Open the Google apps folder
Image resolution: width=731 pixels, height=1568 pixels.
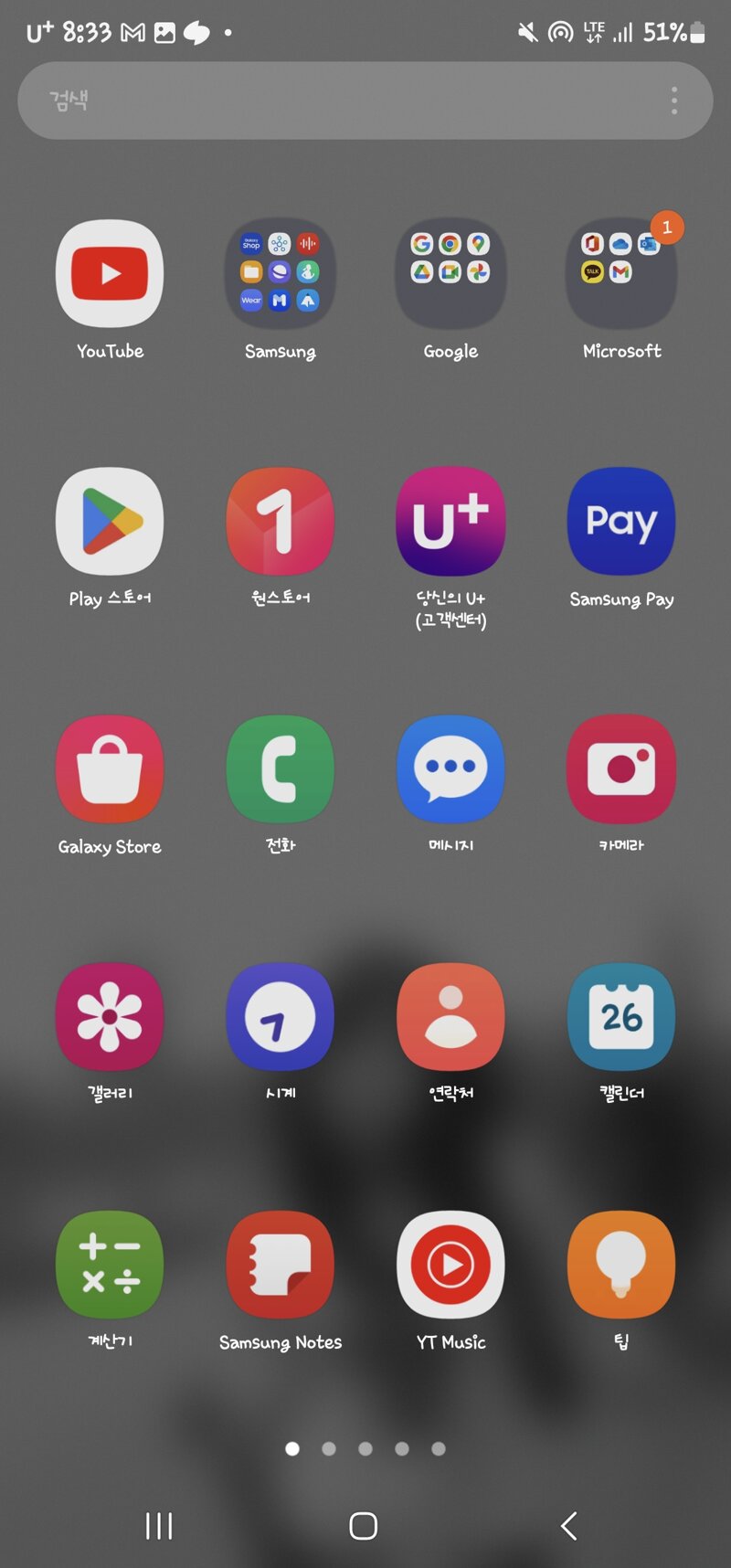[x=450, y=274]
